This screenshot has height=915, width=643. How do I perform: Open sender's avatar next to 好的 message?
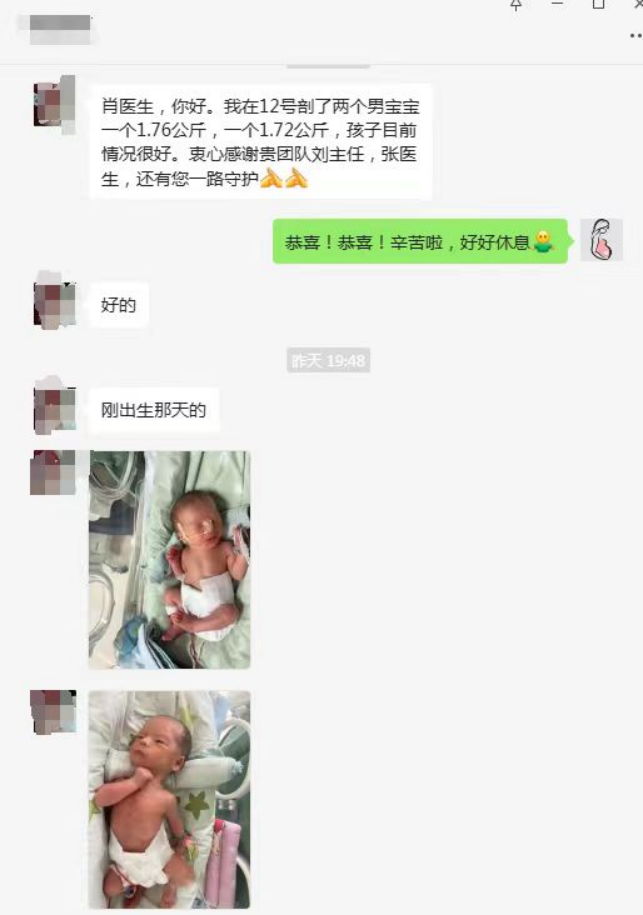[53, 302]
